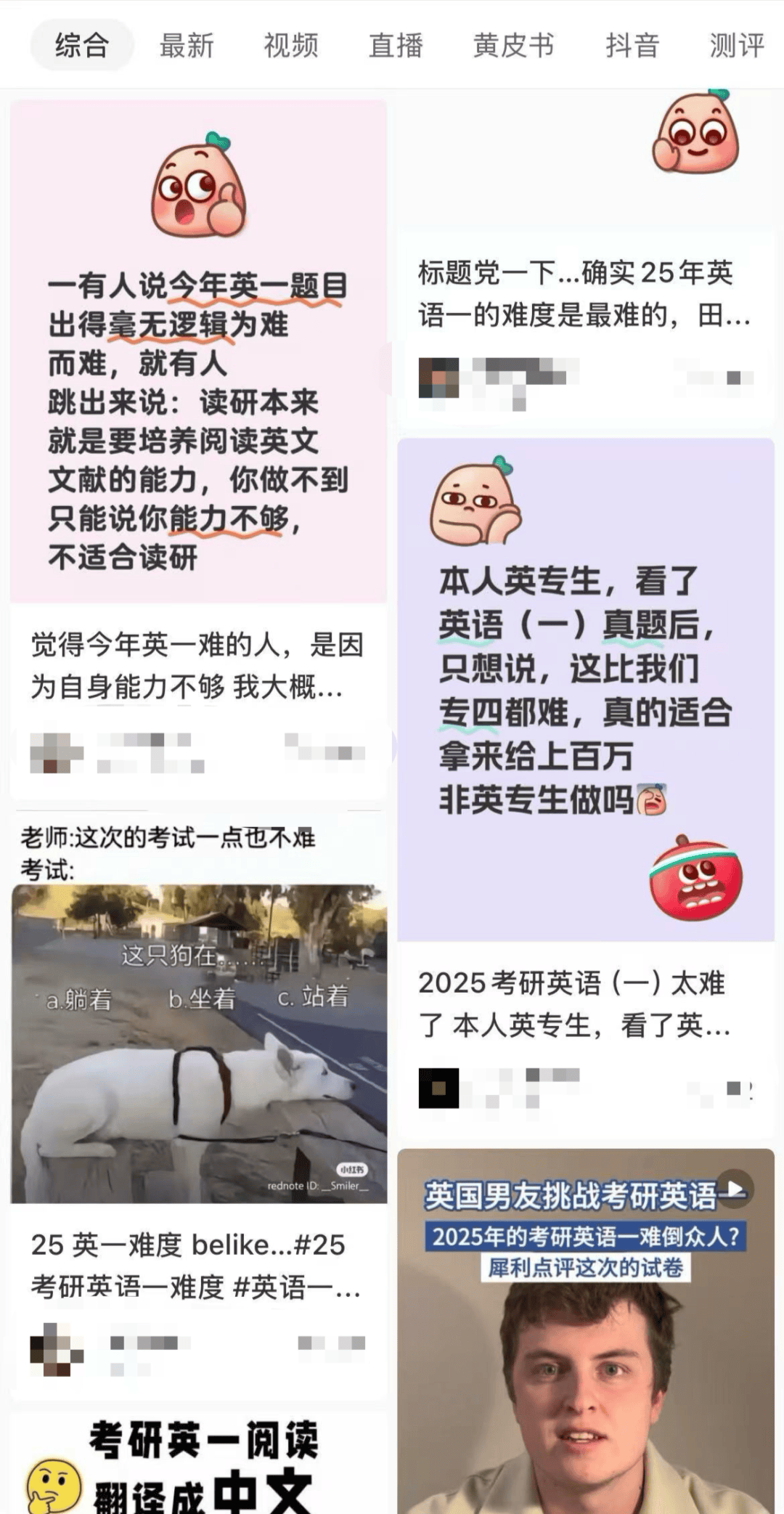784x1514 pixels.
Task: Open the 考研英一阅读翻译成中文 post
Action: point(197,1463)
